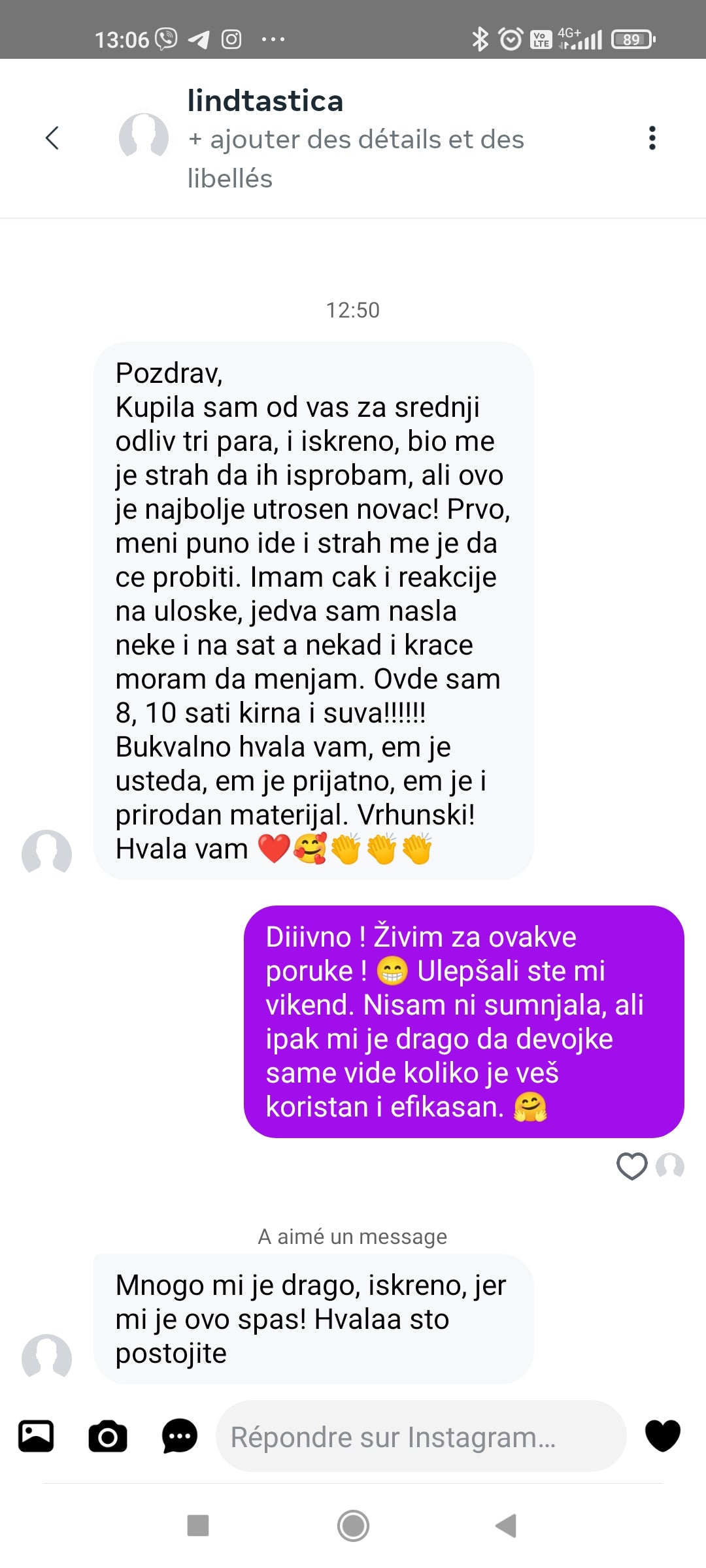Open saved replies via the speech bubble icon
The image size is (706, 1568).
pyautogui.click(x=180, y=1436)
